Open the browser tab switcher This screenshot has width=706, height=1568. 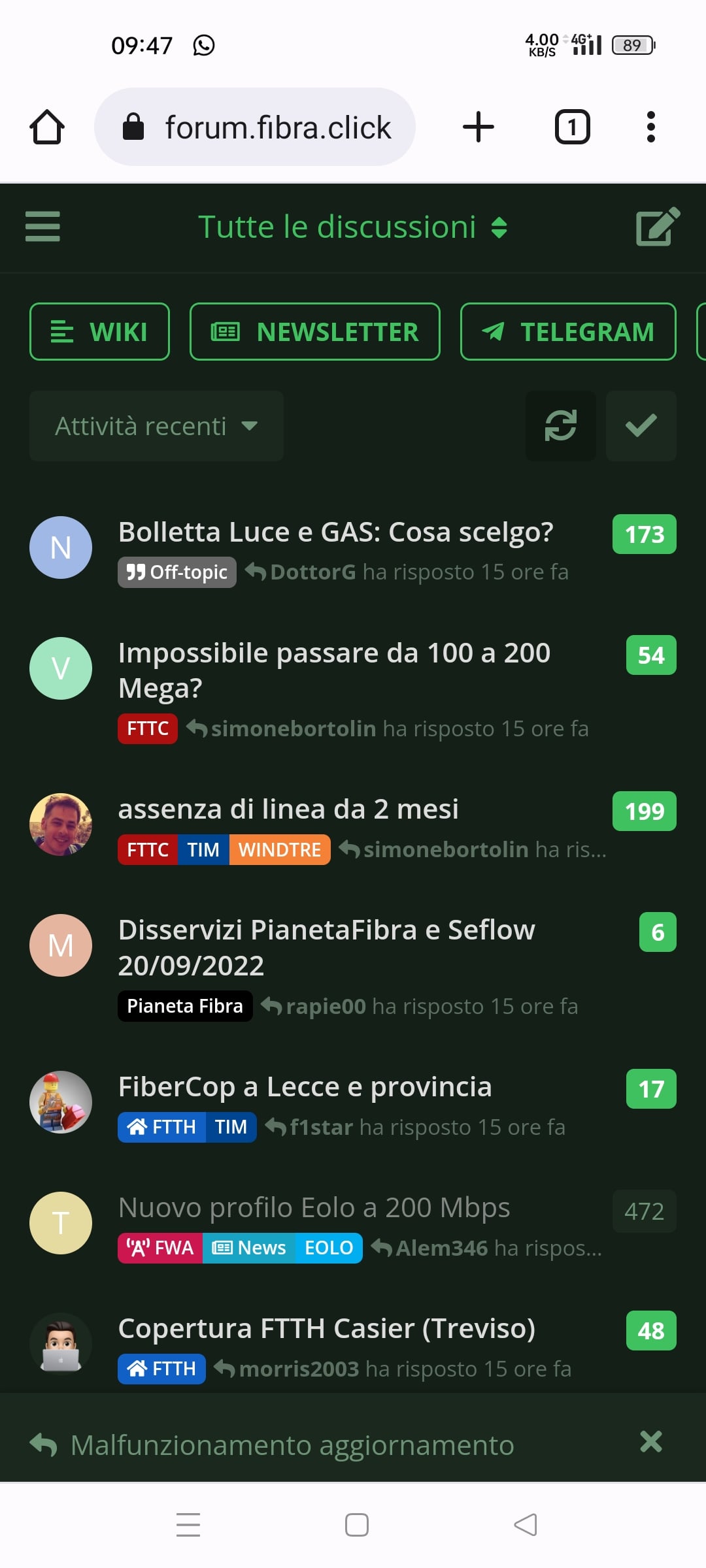pyautogui.click(x=572, y=127)
